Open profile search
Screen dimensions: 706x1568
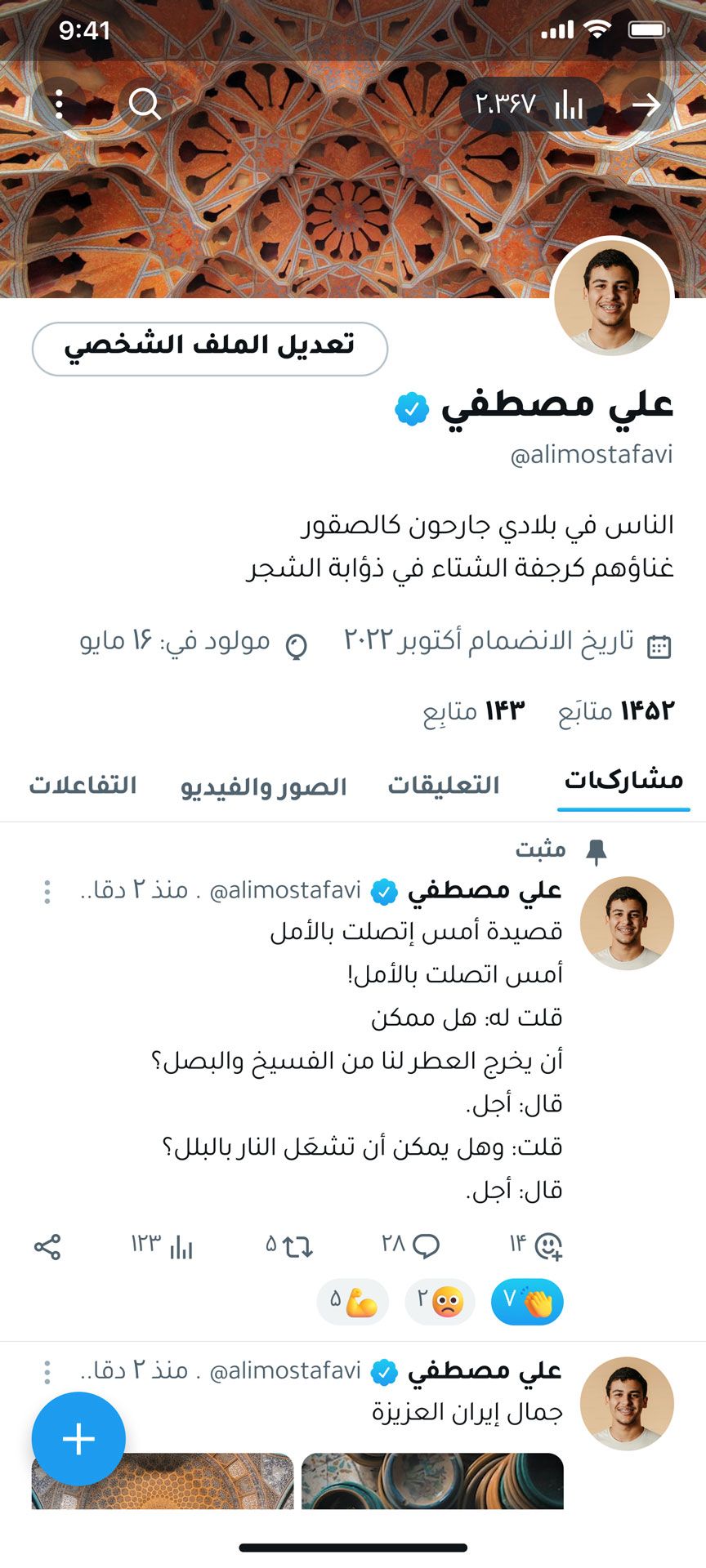[x=145, y=105]
